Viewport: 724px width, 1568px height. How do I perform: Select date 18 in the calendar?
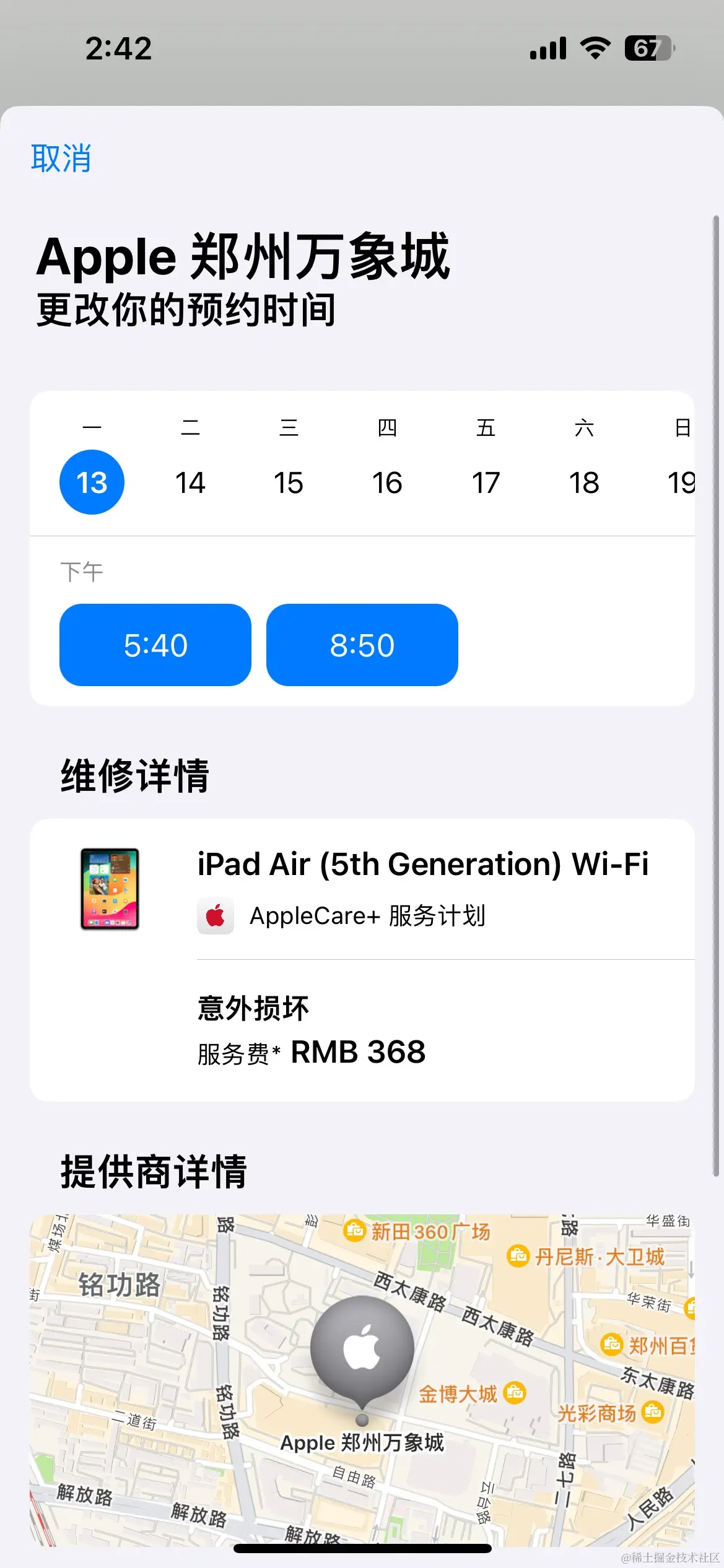[x=585, y=482]
